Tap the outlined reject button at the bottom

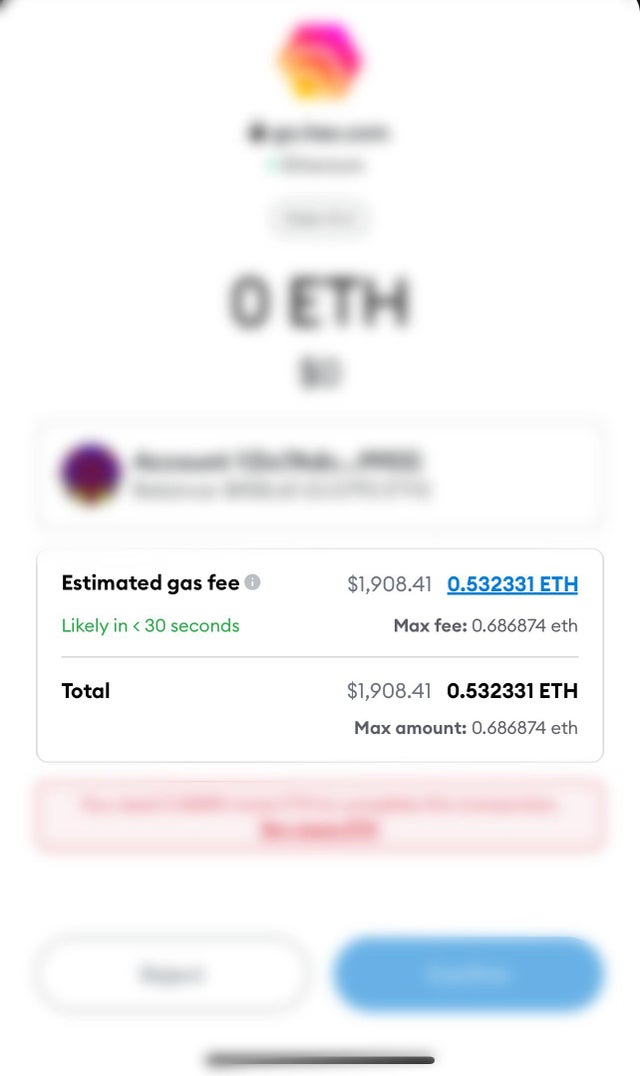[171, 974]
